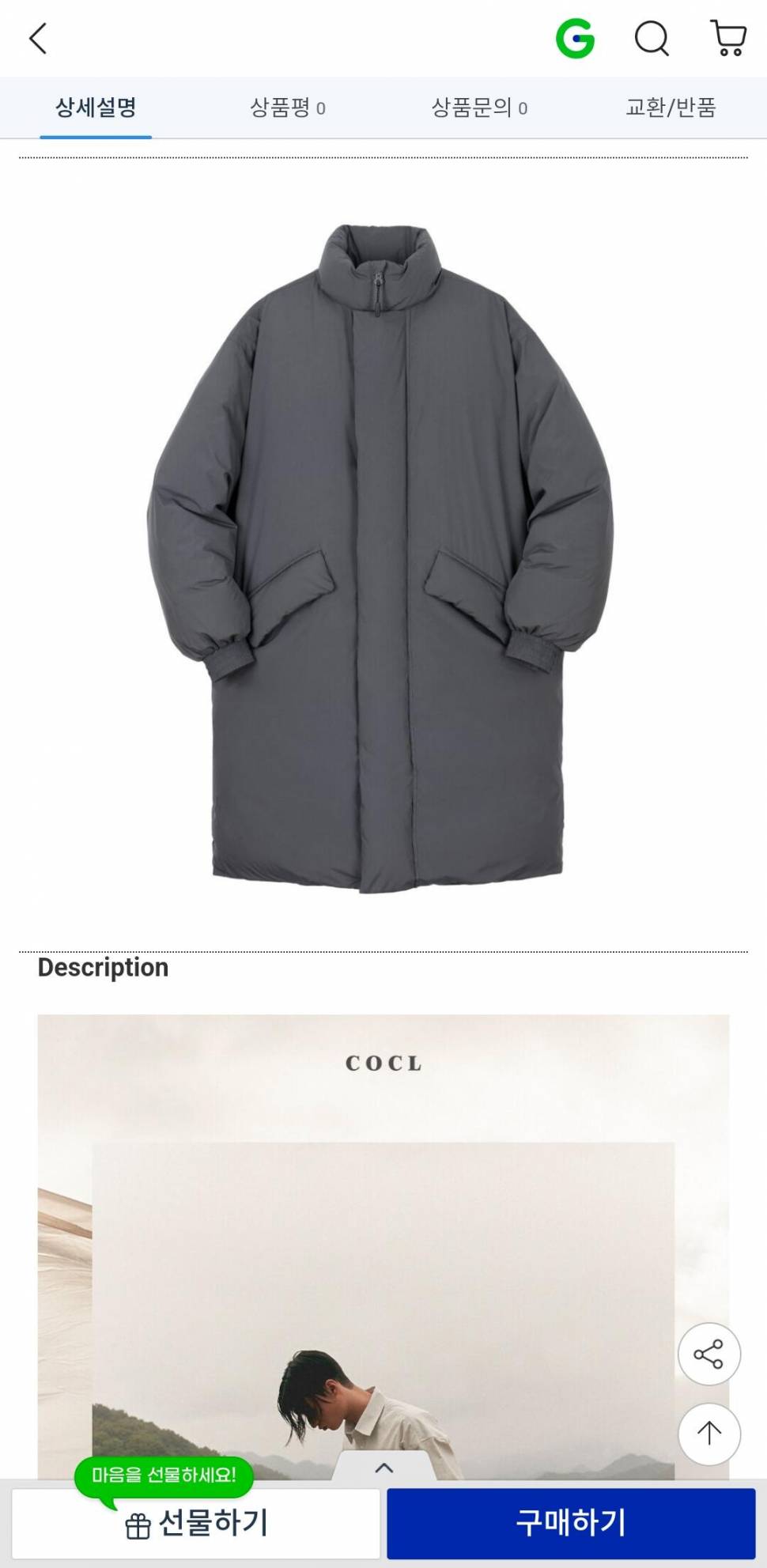Switch to the 상세설명 tab

[x=96, y=108]
